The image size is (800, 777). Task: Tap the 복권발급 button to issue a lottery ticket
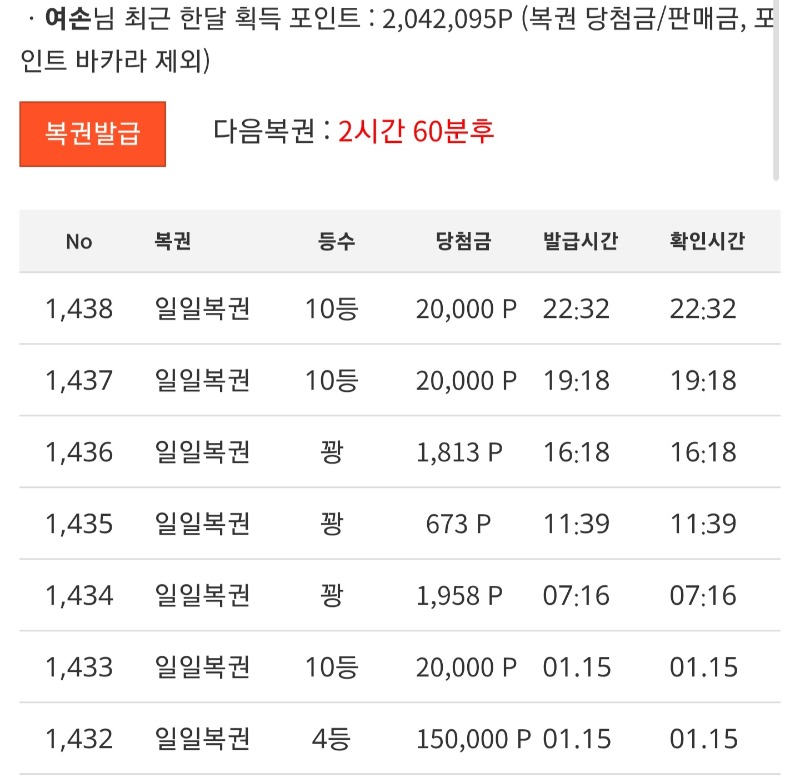92,133
